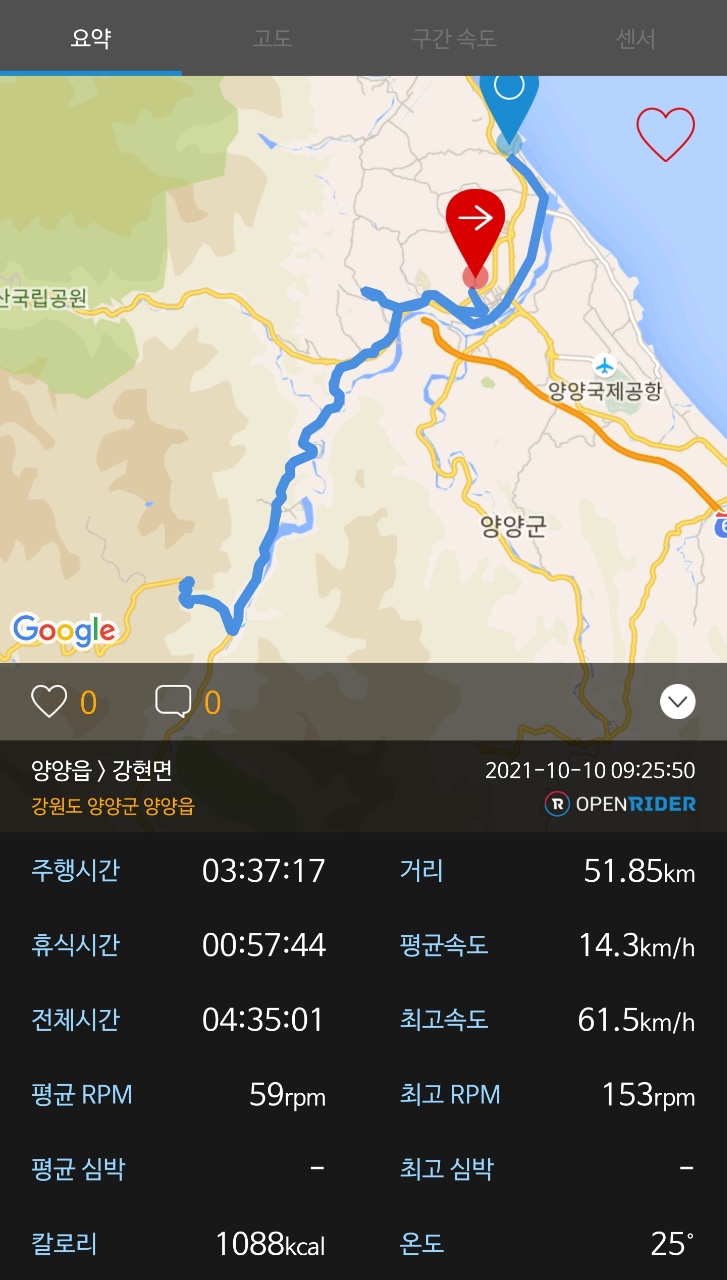The width and height of the screenshot is (727, 1280).
Task: Expand the map with the chevron button
Action: pos(677,702)
